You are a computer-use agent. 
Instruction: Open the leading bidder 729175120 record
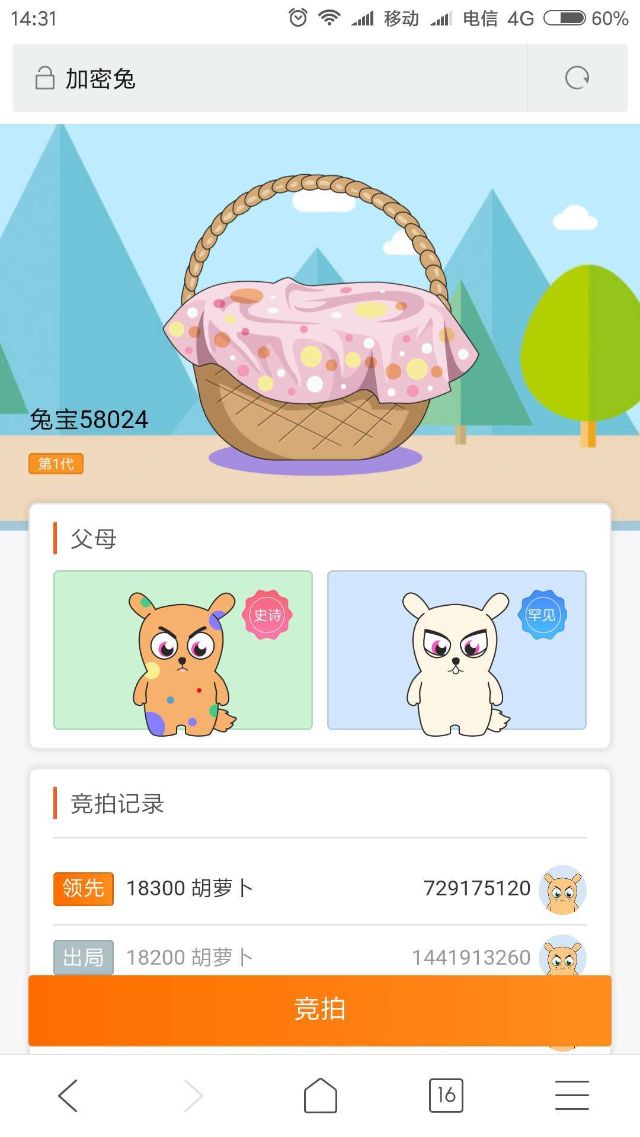(320, 888)
